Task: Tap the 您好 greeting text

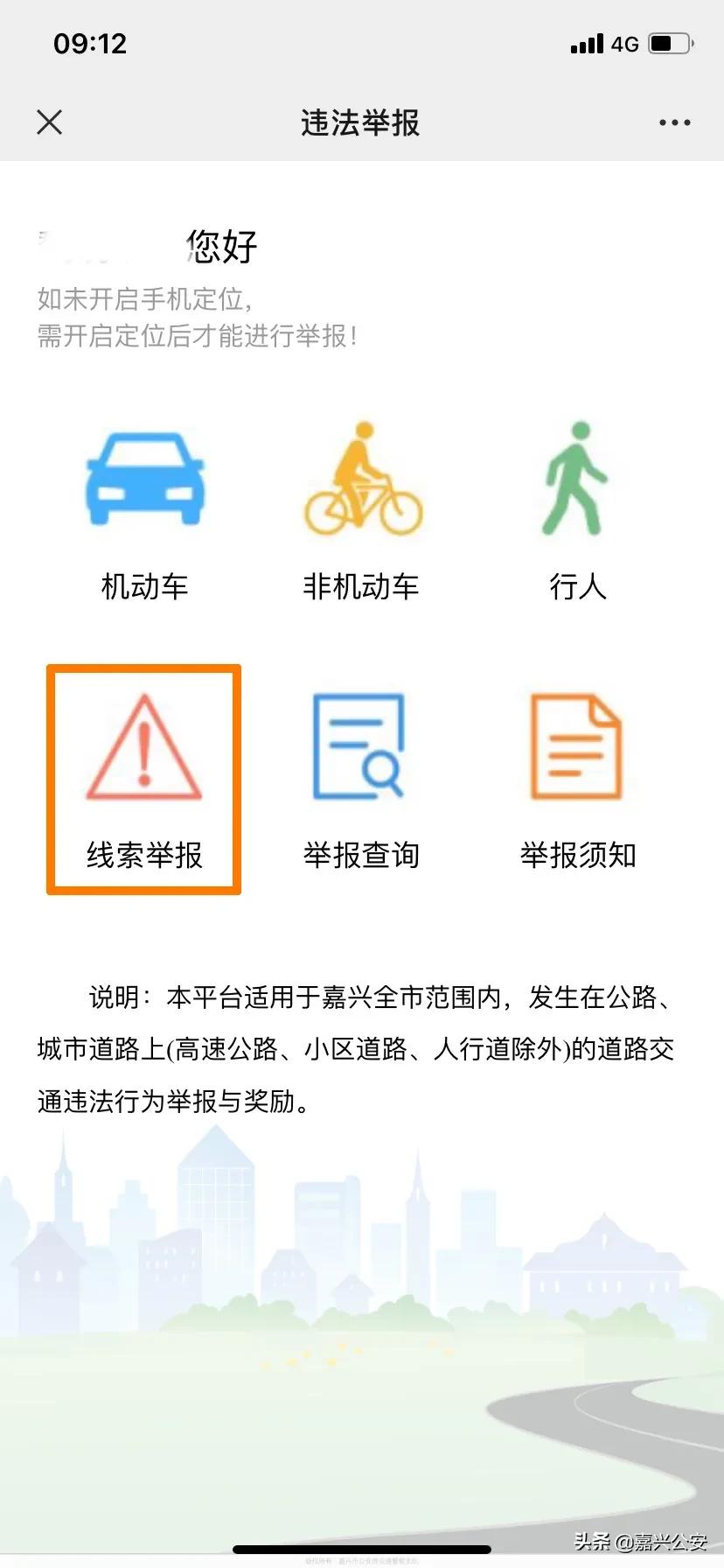Action: point(221,246)
